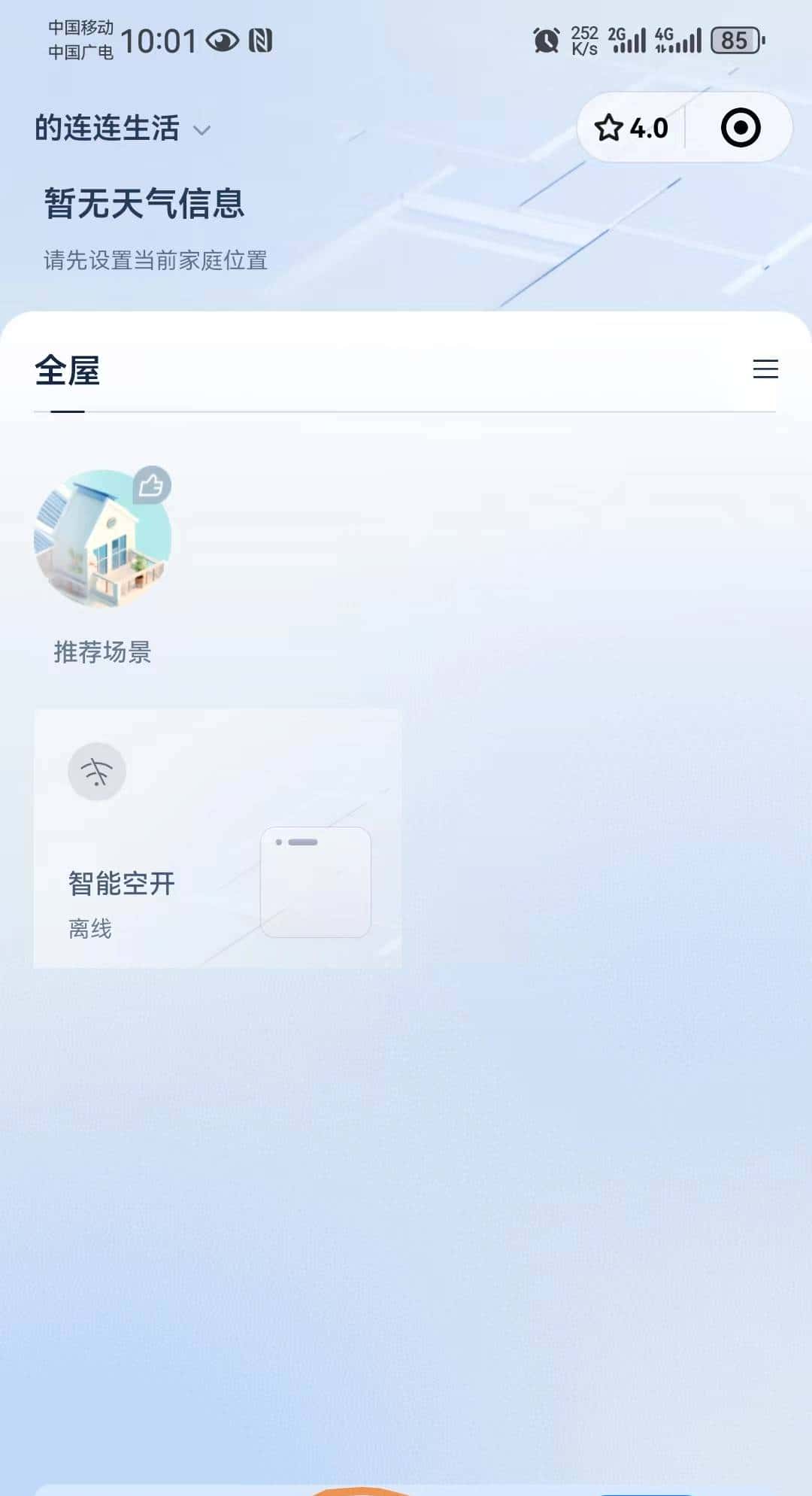Open the hamburger menu next to 全屋

click(x=766, y=369)
